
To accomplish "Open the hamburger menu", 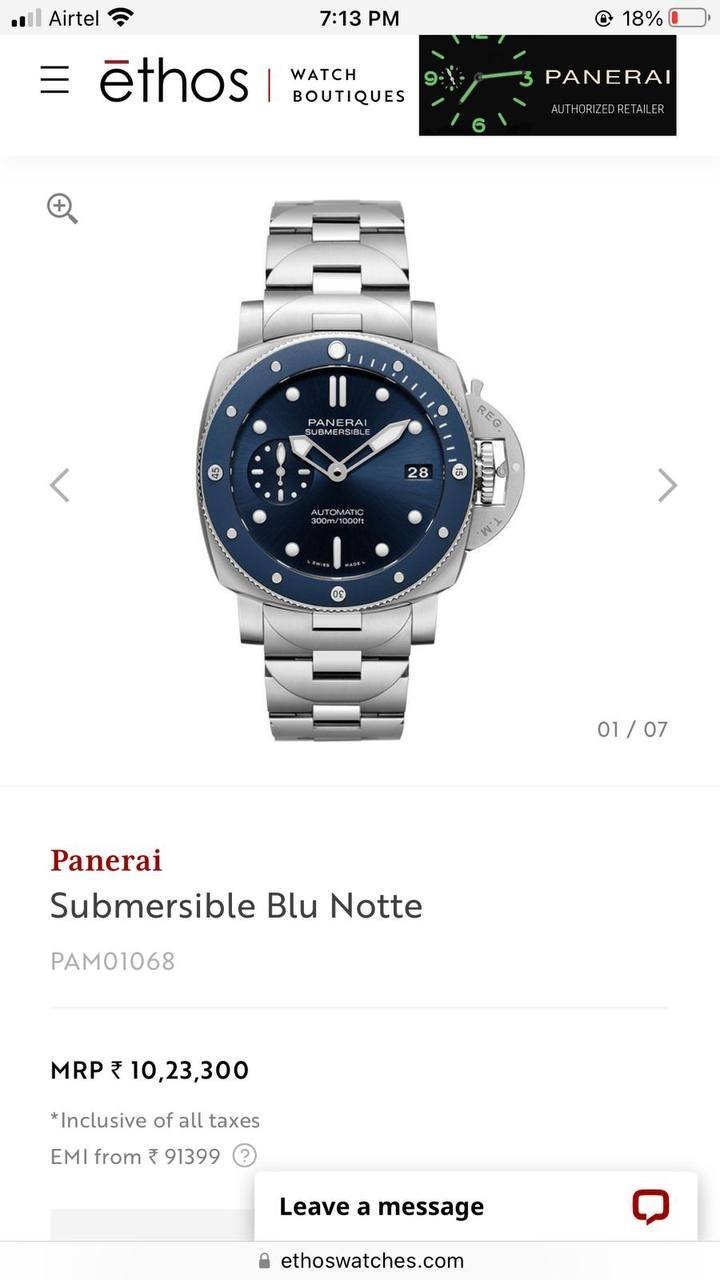I will click(x=55, y=80).
